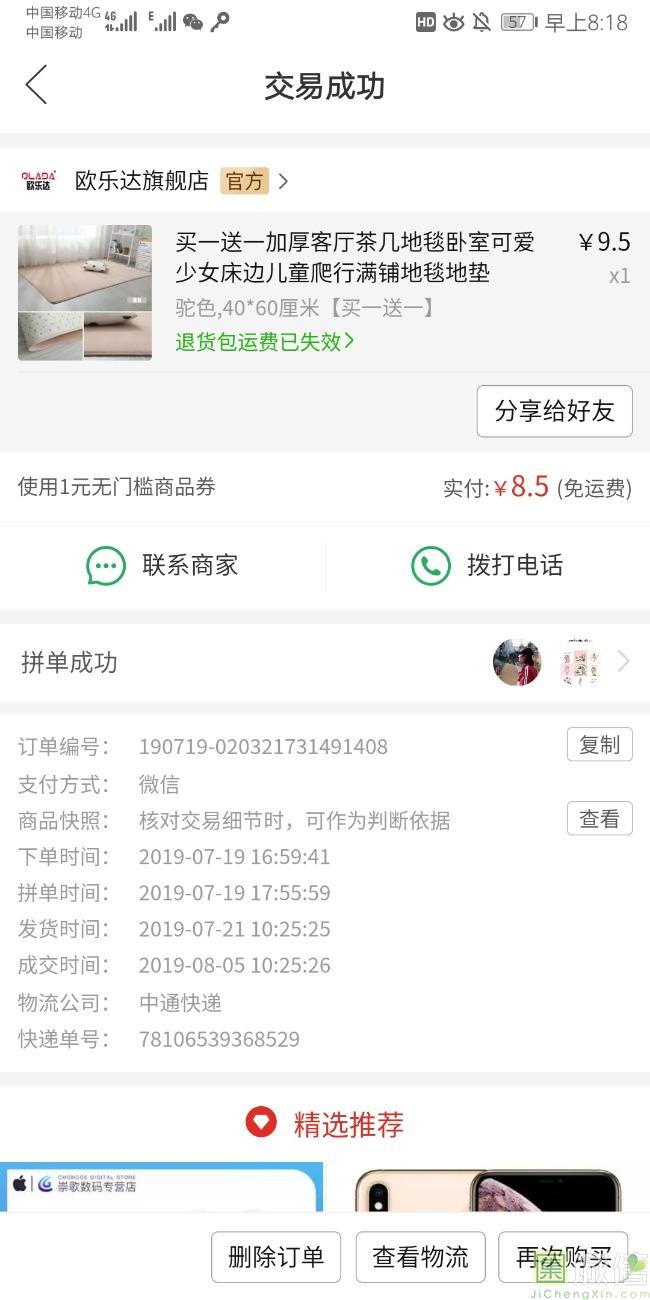Delete this order with 删除订单
Image resolution: width=650 pixels, height=1300 pixels.
[x=276, y=1257]
